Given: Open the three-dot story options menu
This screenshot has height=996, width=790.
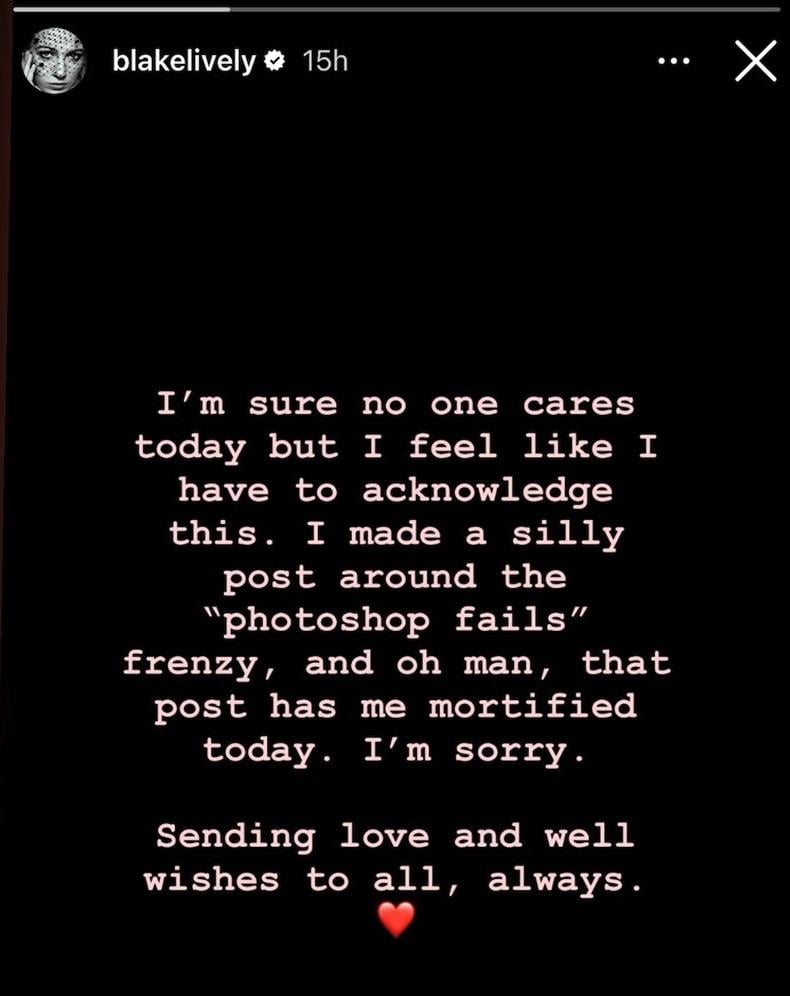Looking at the screenshot, I should (x=674, y=62).
